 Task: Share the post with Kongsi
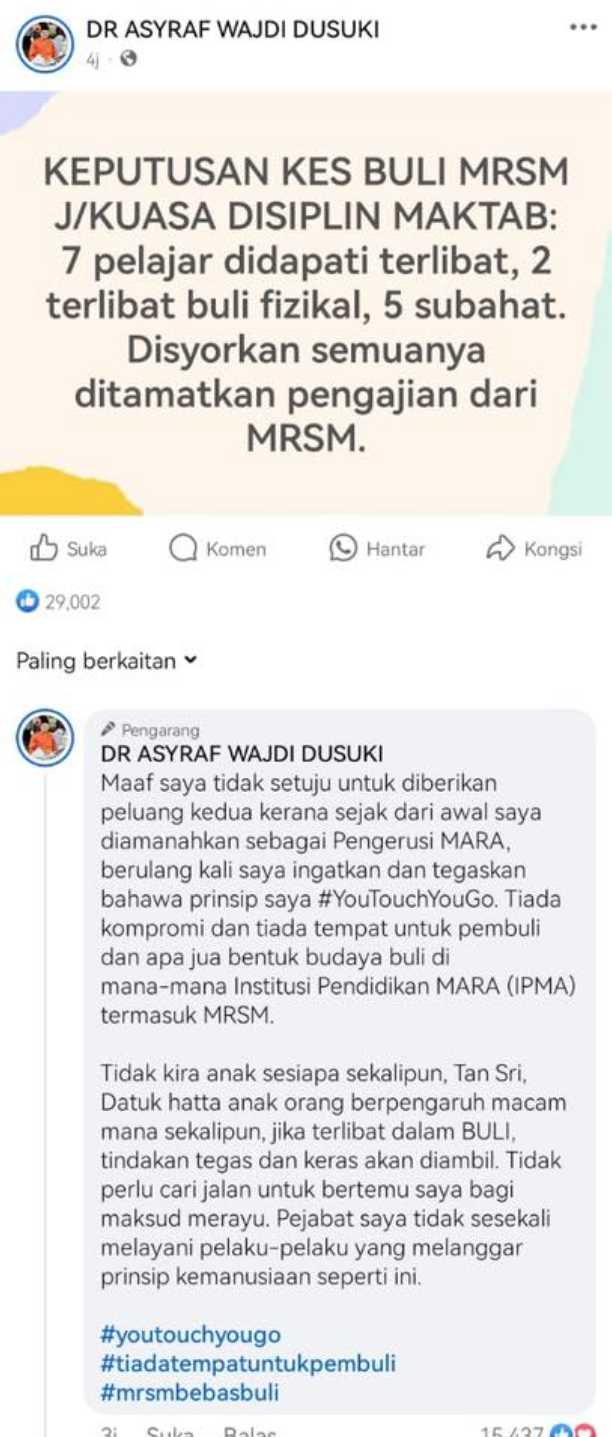[534, 548]
